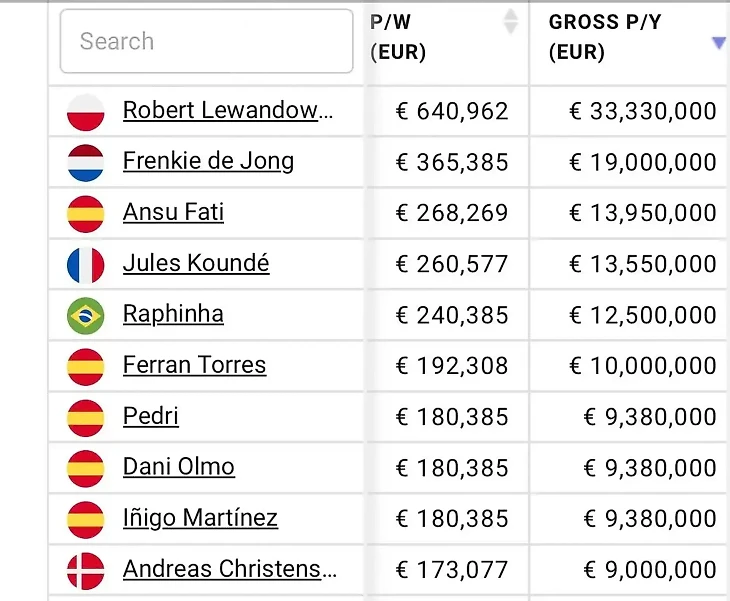Open Ferran Torres's profile

tap(194, 365)
